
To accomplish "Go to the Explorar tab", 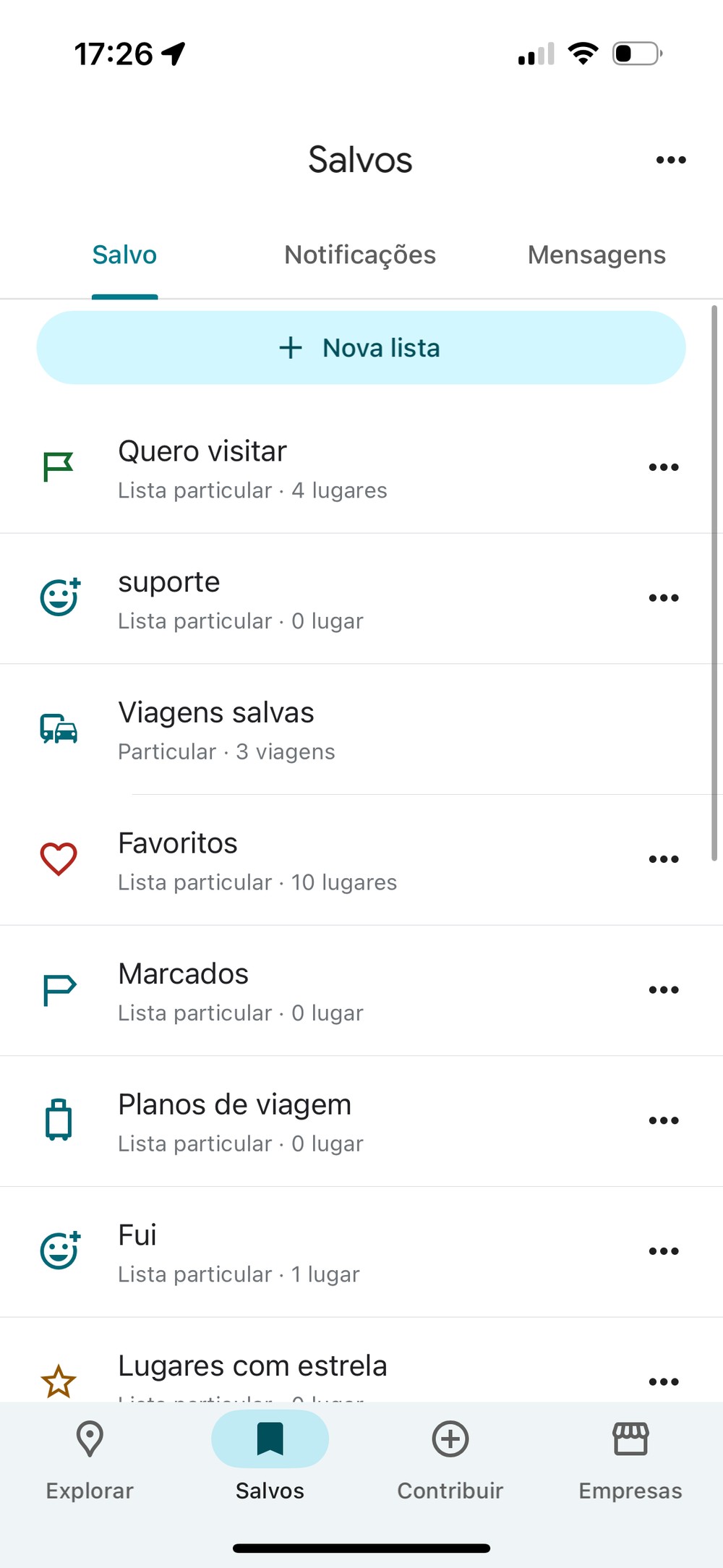I will [90, 1460].
